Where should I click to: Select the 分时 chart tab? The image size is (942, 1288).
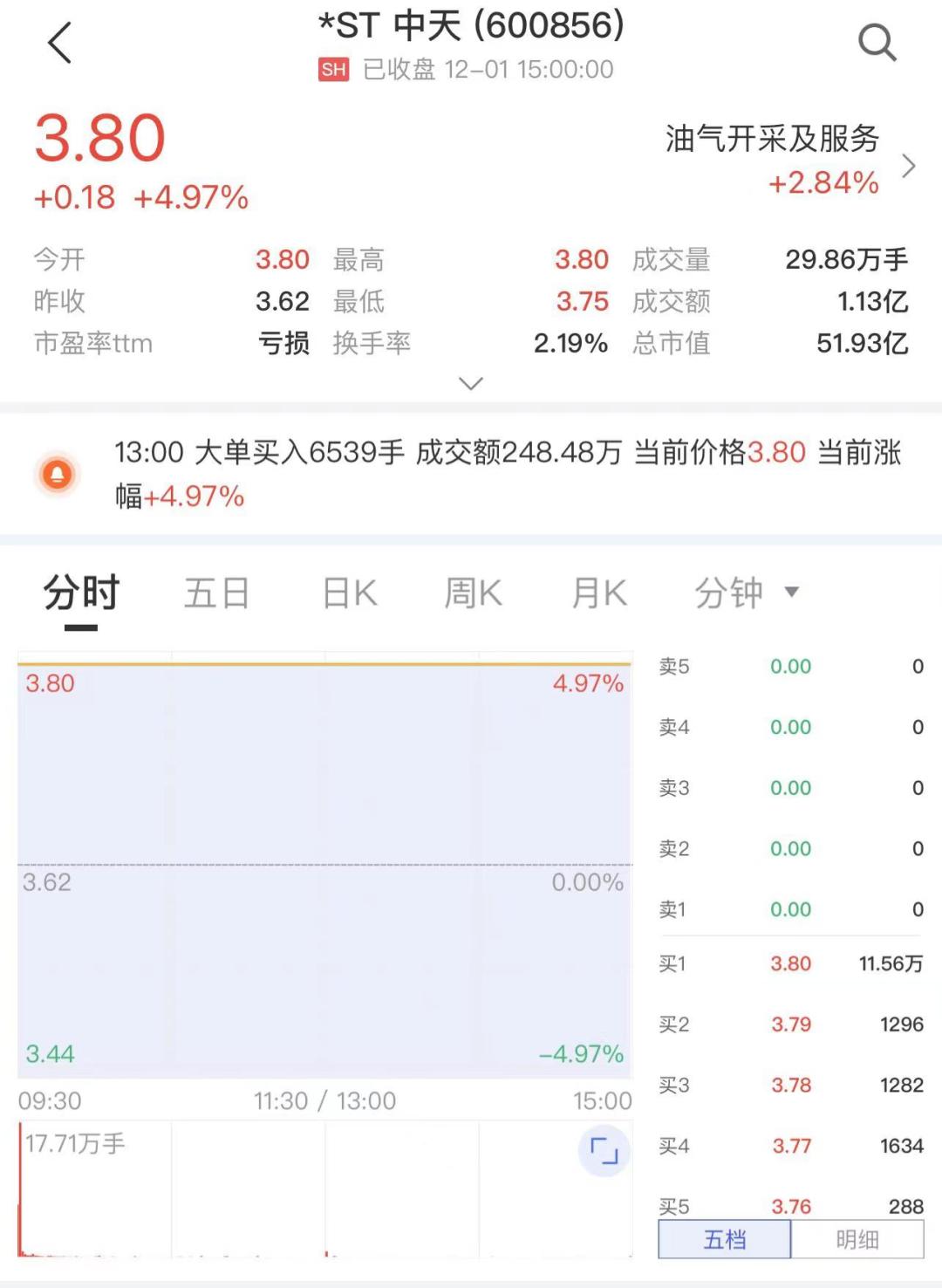pyautogui.click(x=81, y=593)
